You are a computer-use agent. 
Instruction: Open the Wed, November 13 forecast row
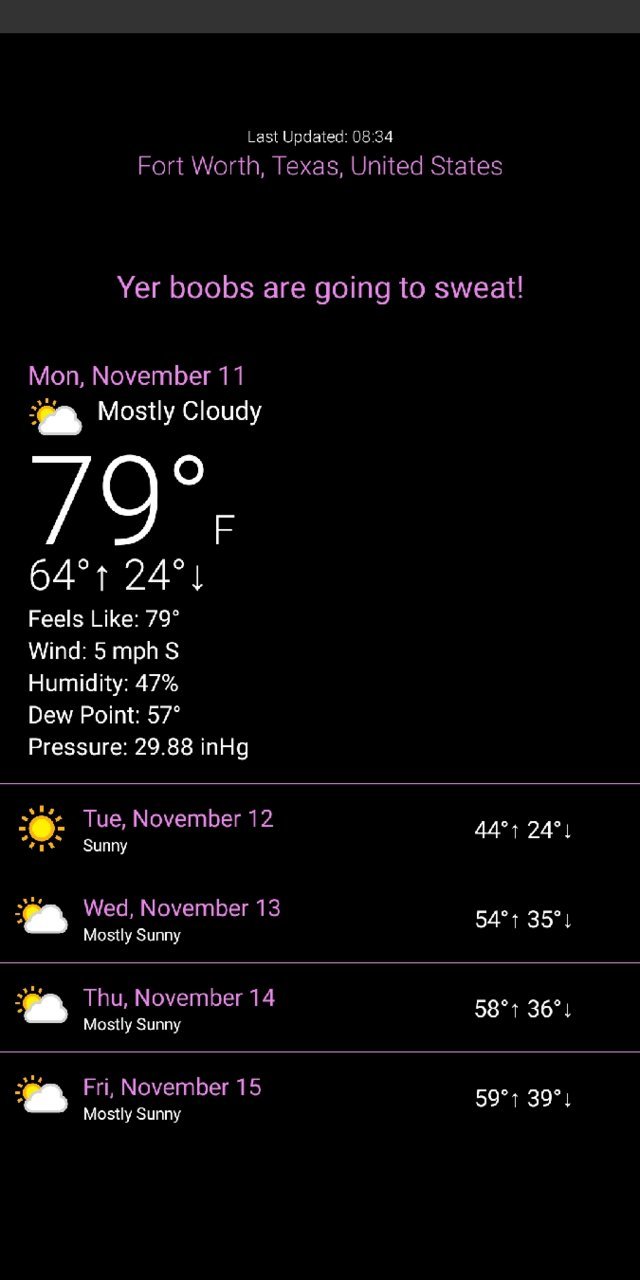coord(320,918)
